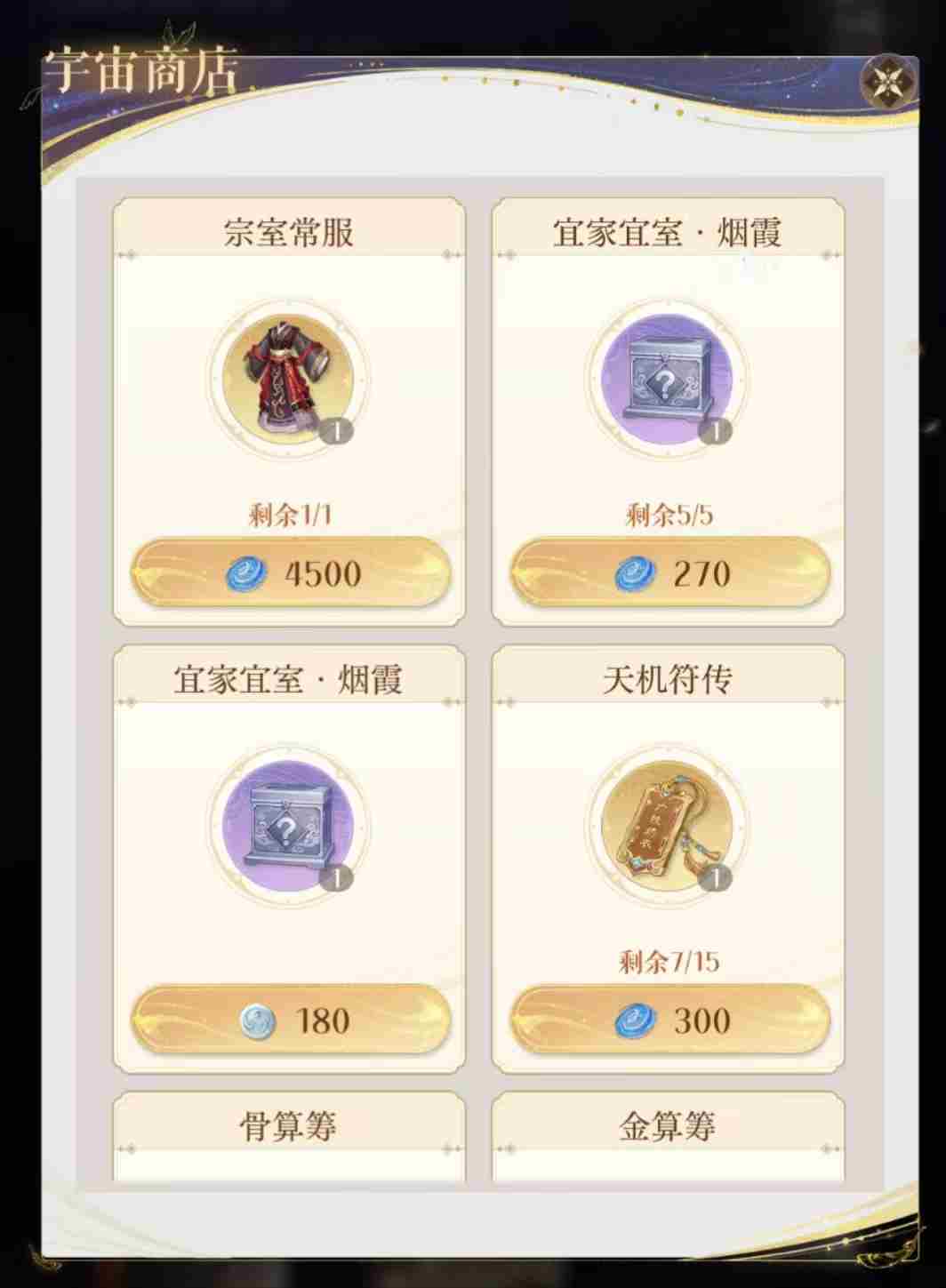Purchase 宜家宜室·烟霞 for 180 silver coins
Viewport: 946px width, 1288px height.
[290, 1020]
